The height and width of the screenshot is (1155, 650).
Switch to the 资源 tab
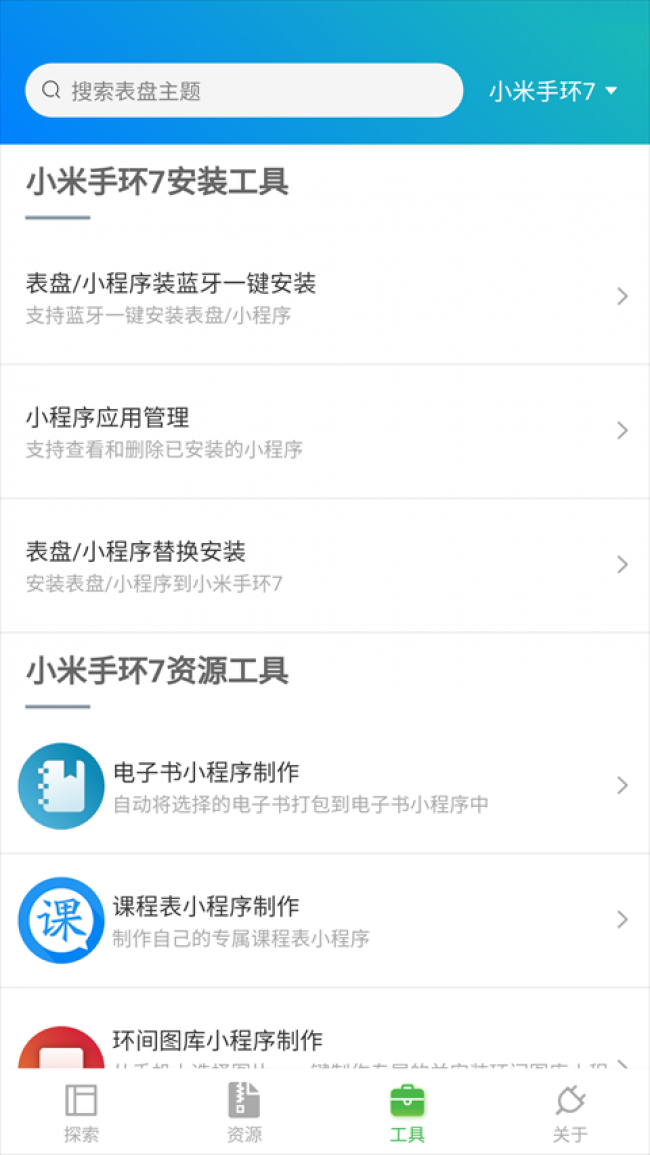[244, 1112]
